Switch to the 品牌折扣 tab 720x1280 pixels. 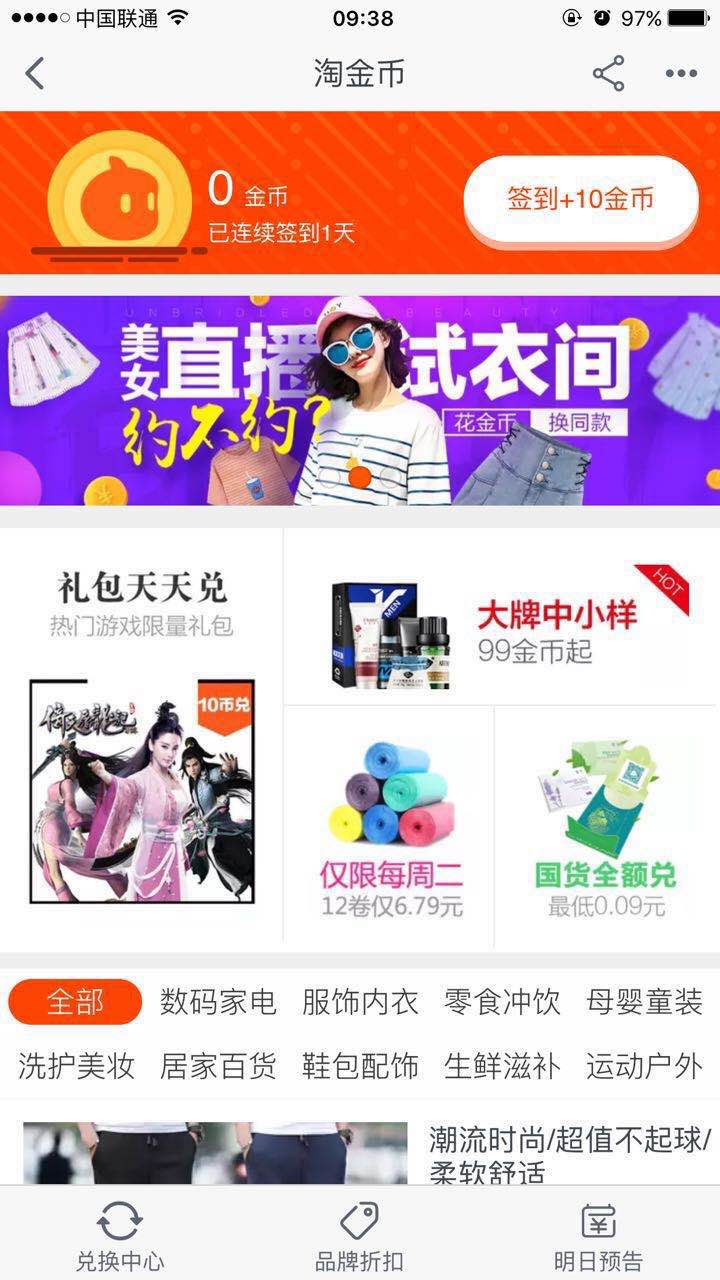click(x=360, y=1235)
